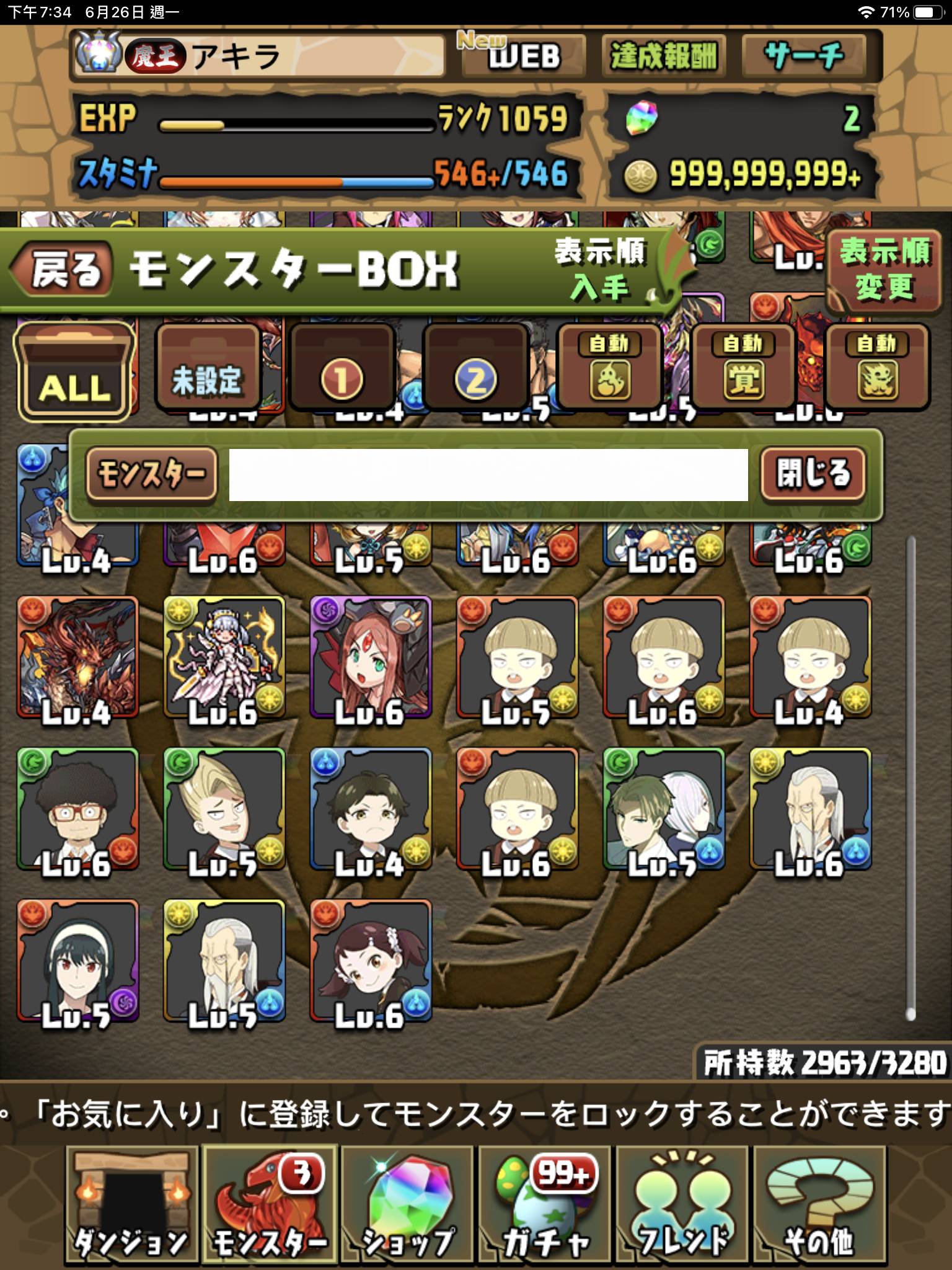Tap the white monster search field
This screenshot has height=1270, width=952.
[488, 475]
